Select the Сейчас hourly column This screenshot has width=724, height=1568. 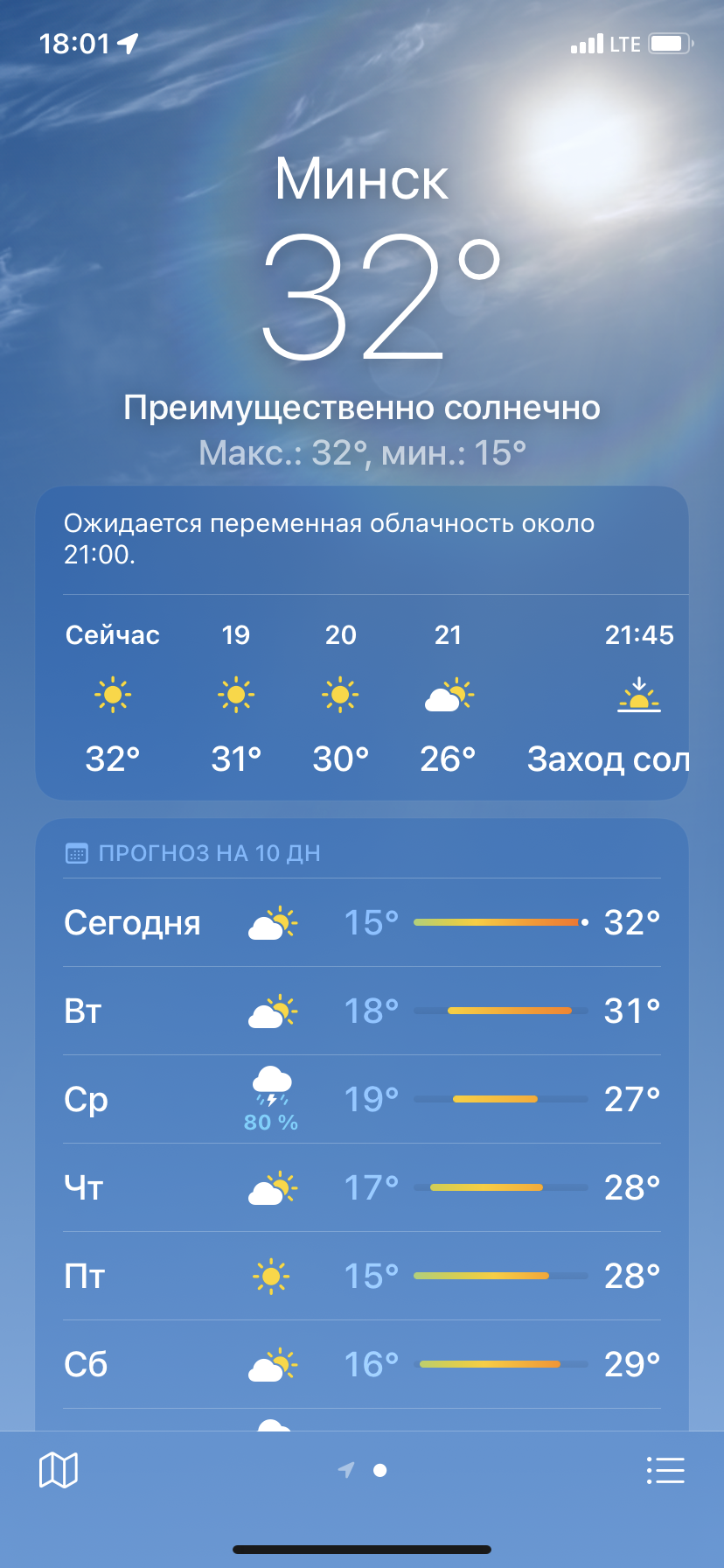tap(112, 635)
